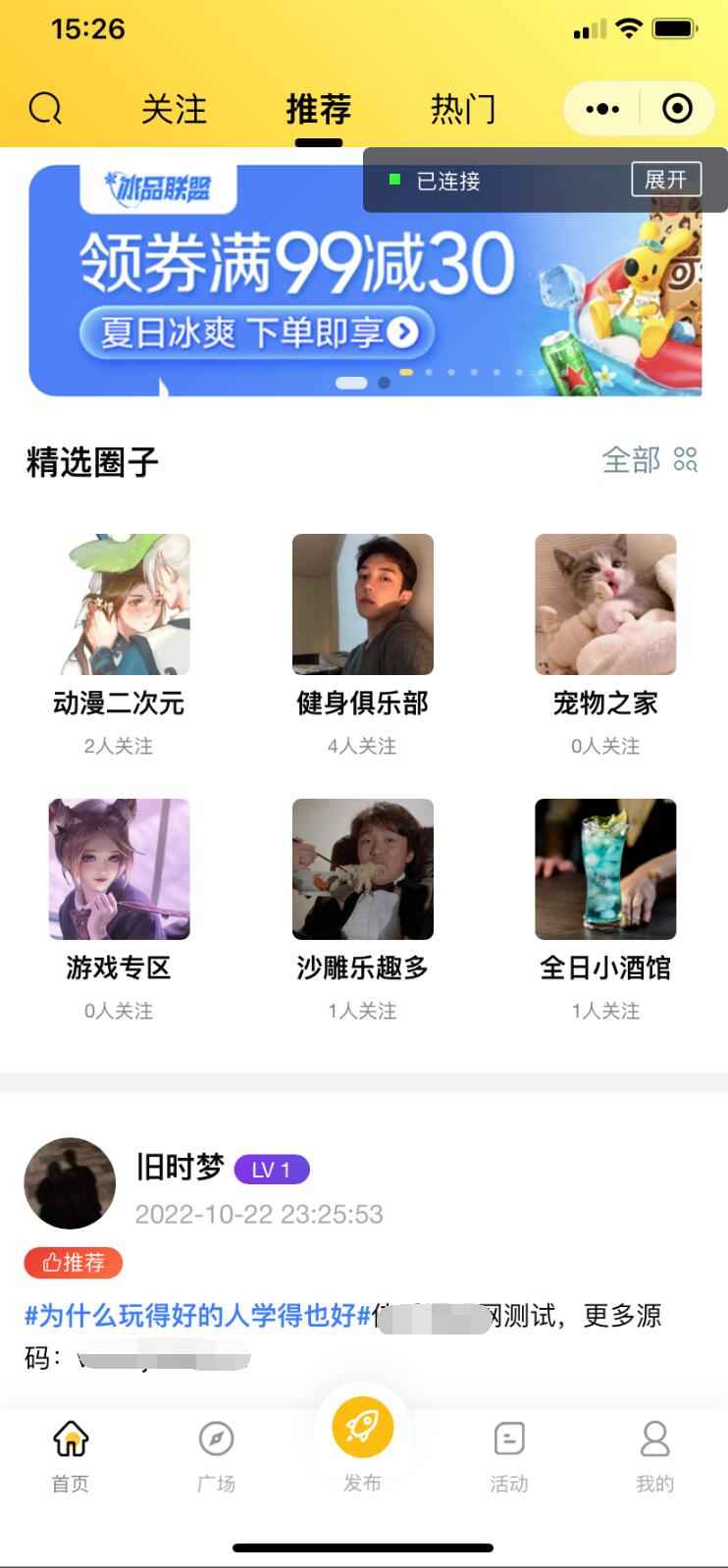The height and width of the screenshot is (1568, 728).
Task: Switch to the 热门 tab
Action: pos(462,108)
